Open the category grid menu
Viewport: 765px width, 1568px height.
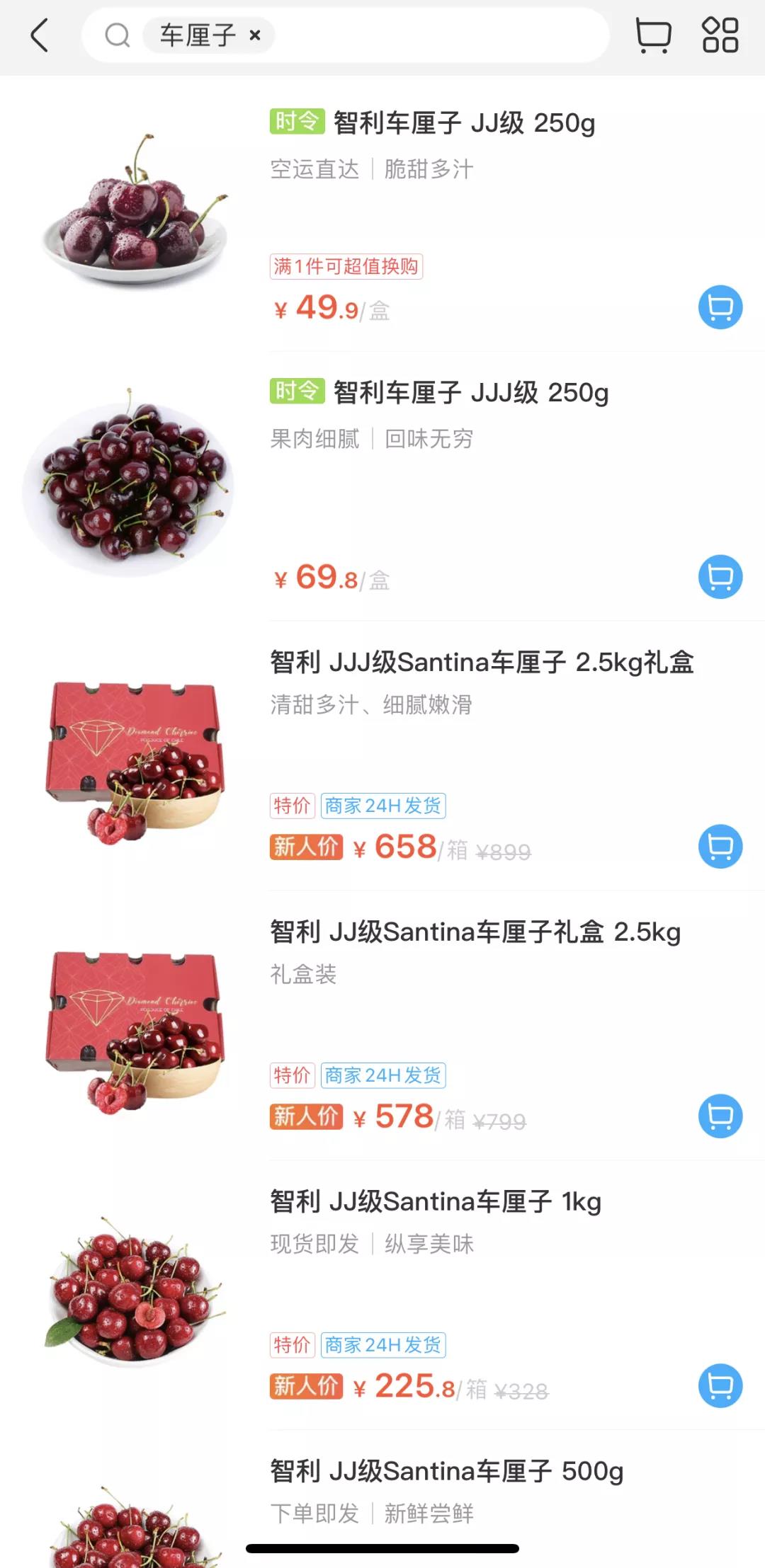[x=720, y=35]
